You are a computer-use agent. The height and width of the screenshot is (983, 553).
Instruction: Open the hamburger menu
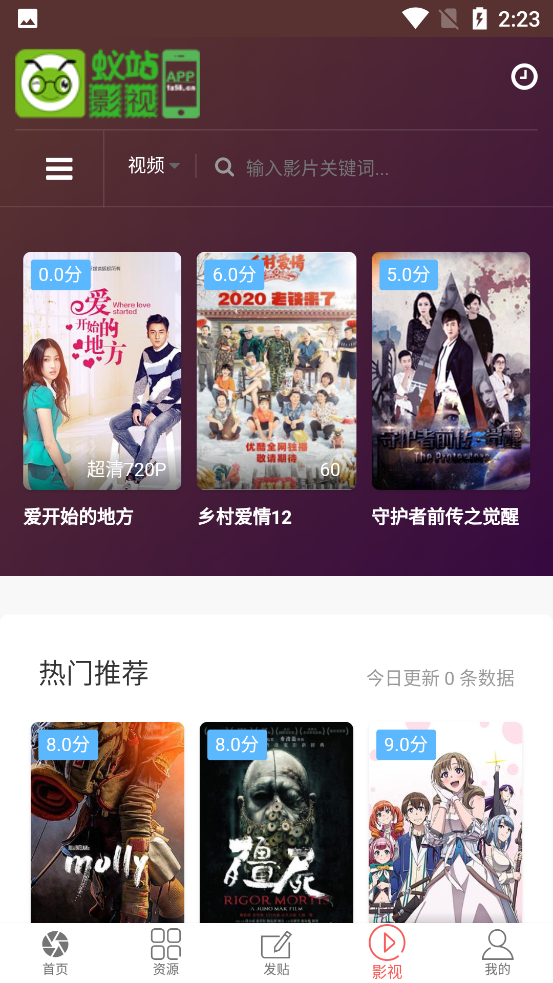(59, 169)
